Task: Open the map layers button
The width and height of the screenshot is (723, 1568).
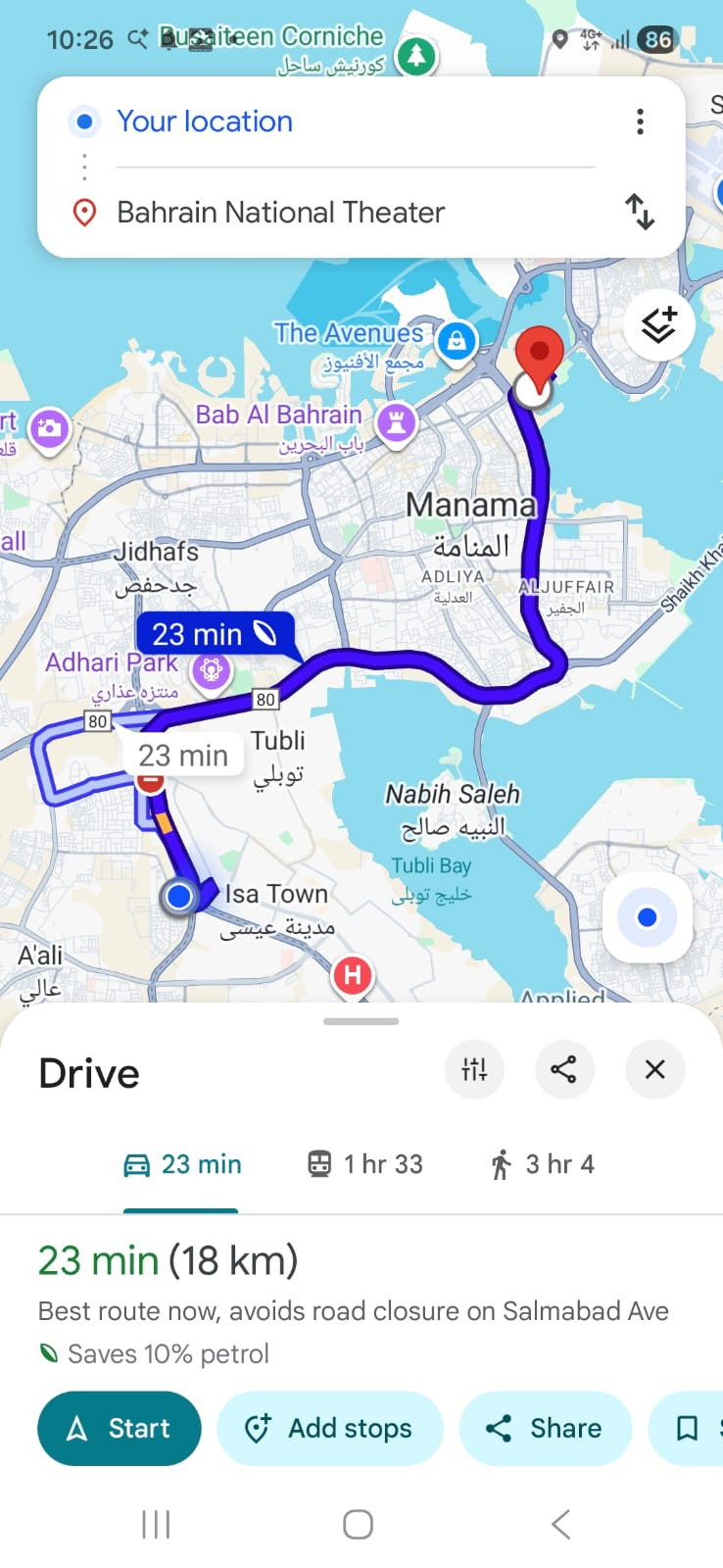Action: pos(658,324)
